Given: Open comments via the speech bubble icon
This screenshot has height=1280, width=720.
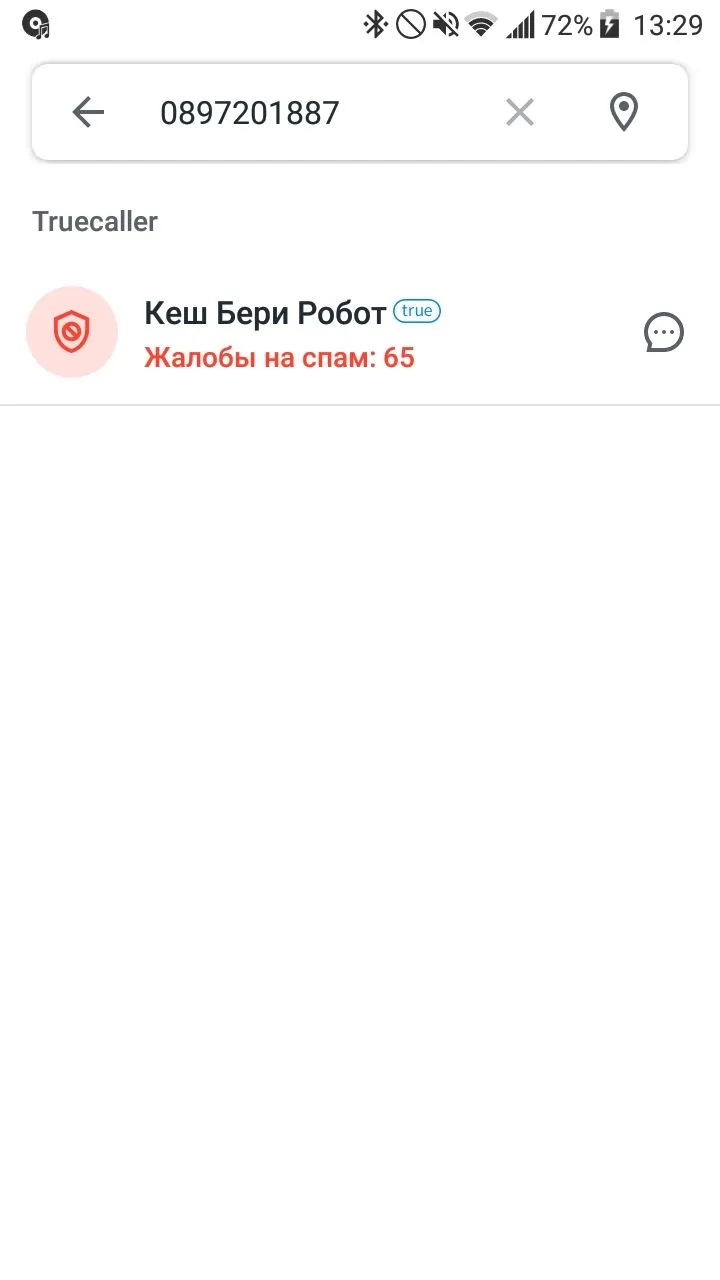Looking at the screenshot, I should [x=663, y=332].
